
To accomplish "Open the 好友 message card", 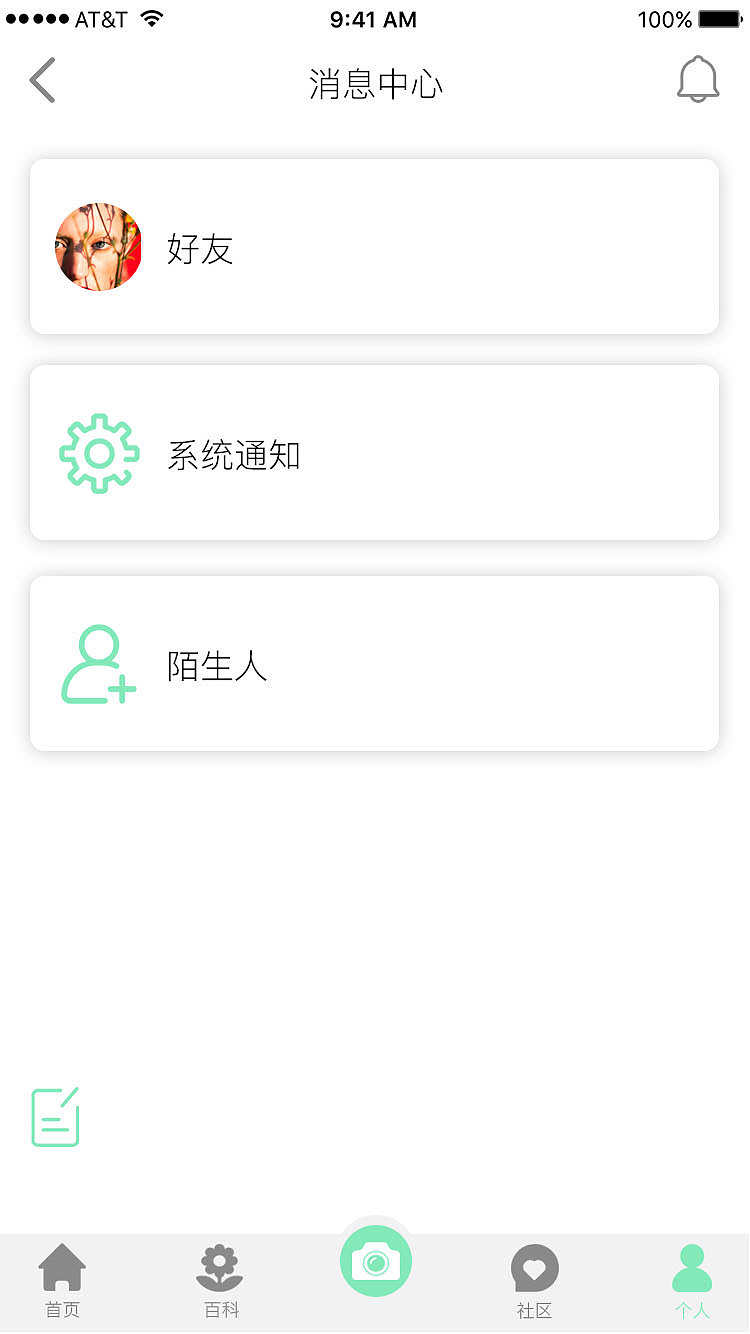I will [x=375, y=246].
